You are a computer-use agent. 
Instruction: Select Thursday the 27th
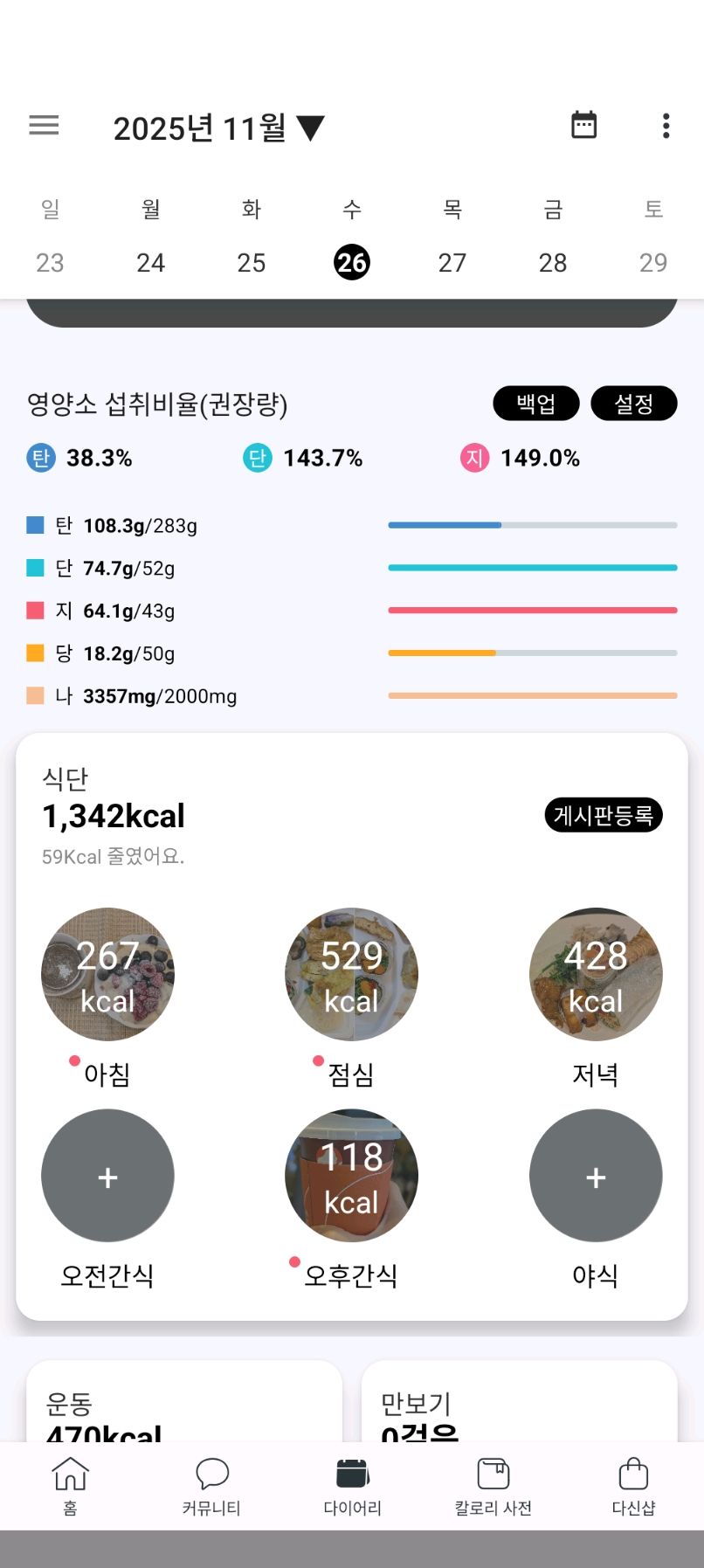pyautogui.click(x=452, y=262)
